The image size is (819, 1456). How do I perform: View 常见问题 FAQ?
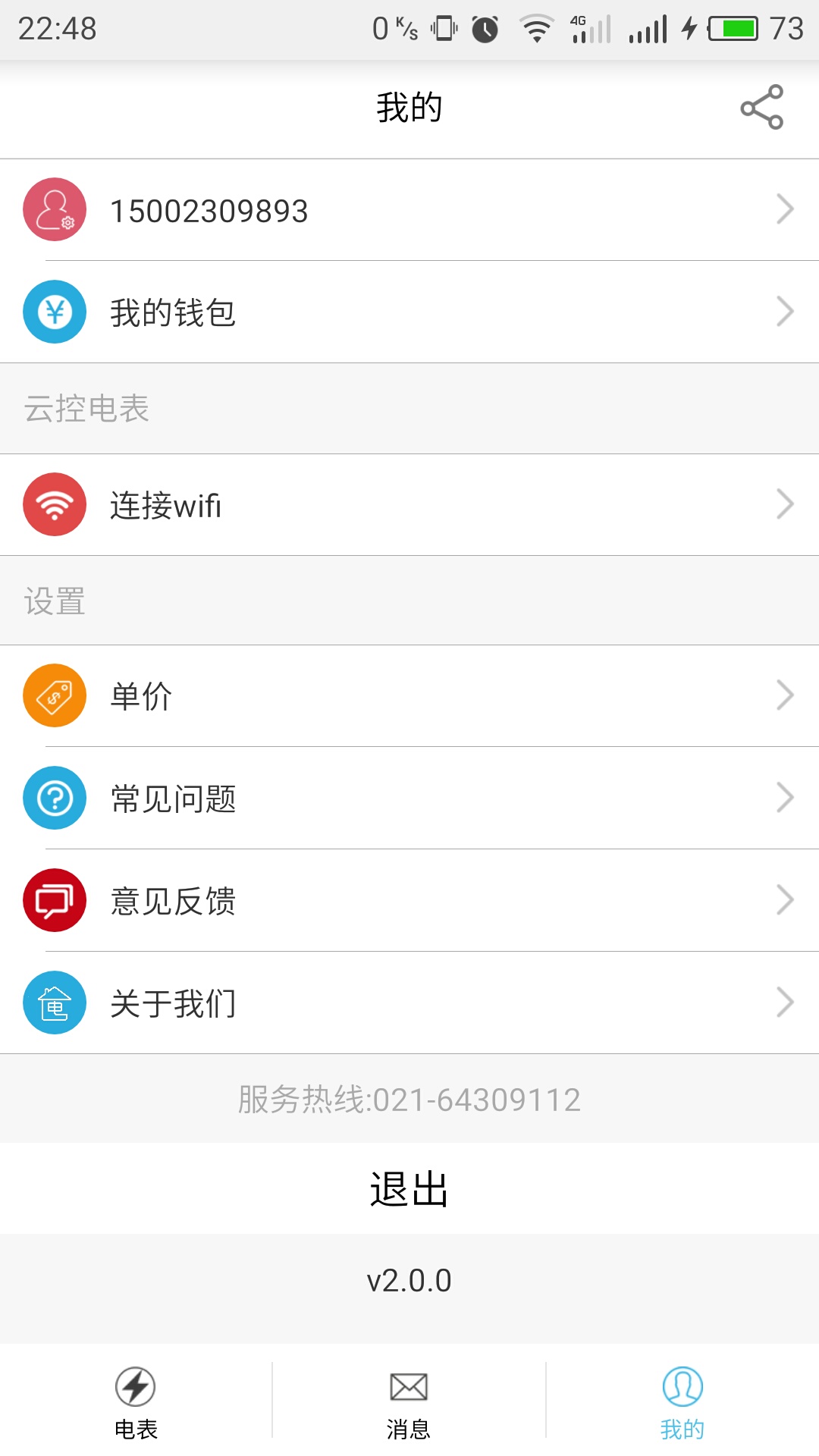[x=409, y=799]
